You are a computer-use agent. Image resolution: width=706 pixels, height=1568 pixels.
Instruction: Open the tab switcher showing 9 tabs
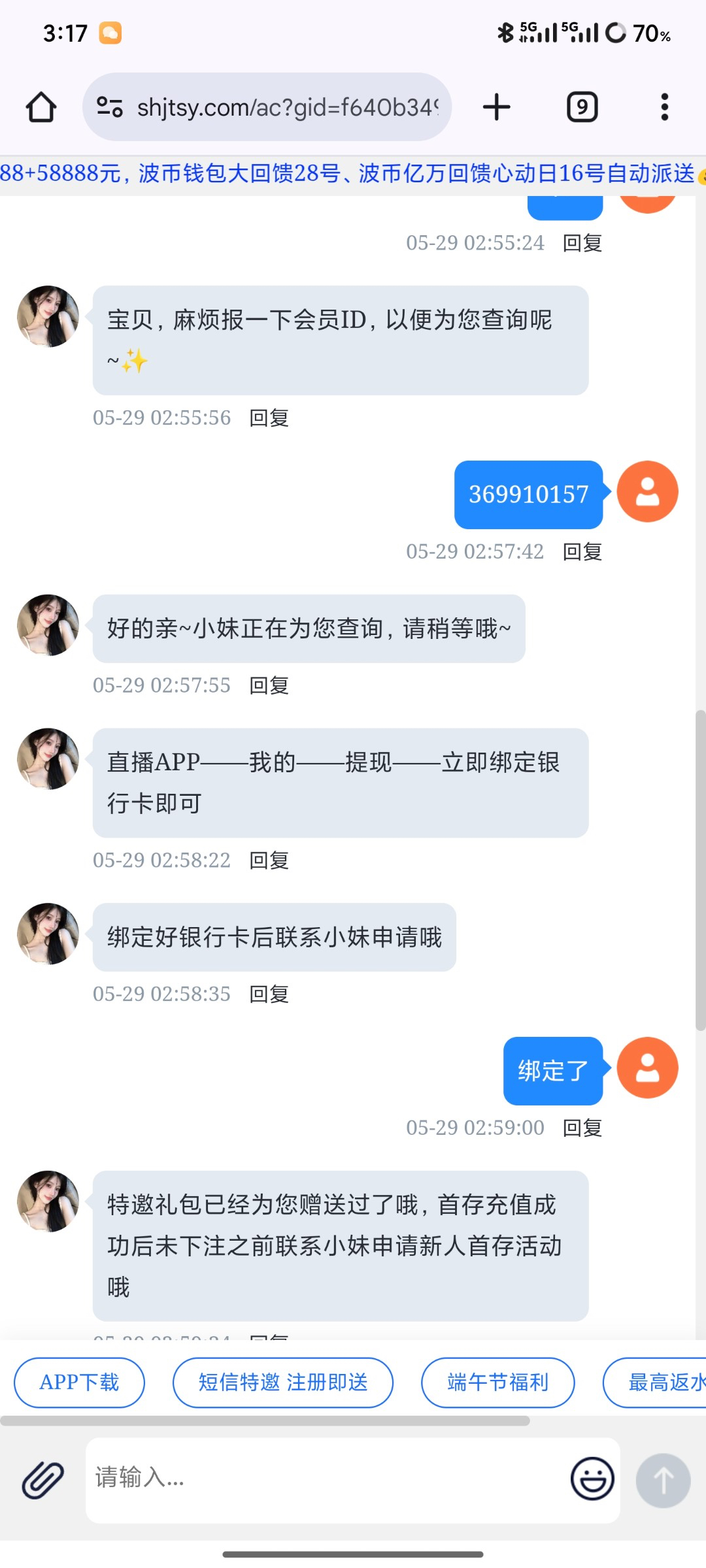point(582,107)
